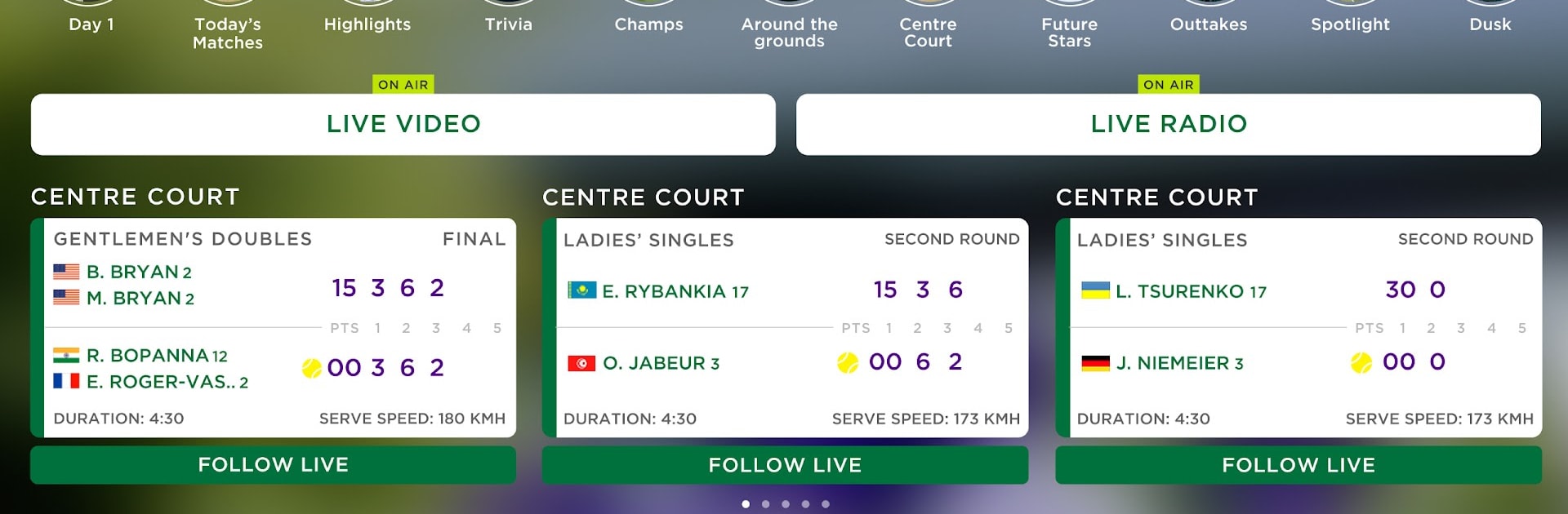Open the Highlights story
Viewport: 1568px width, 514px height.
pos(367,24)
